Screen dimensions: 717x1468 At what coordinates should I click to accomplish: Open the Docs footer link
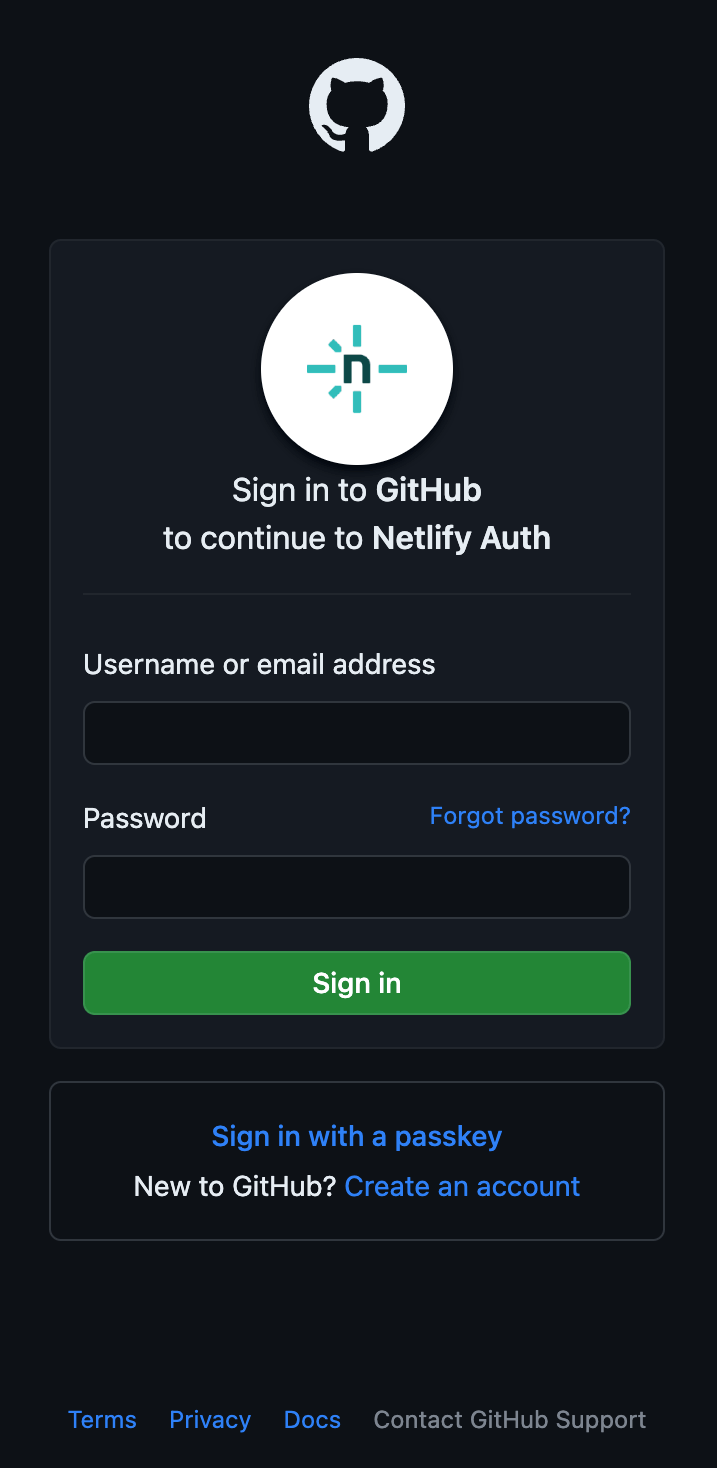click(312, 1420)
